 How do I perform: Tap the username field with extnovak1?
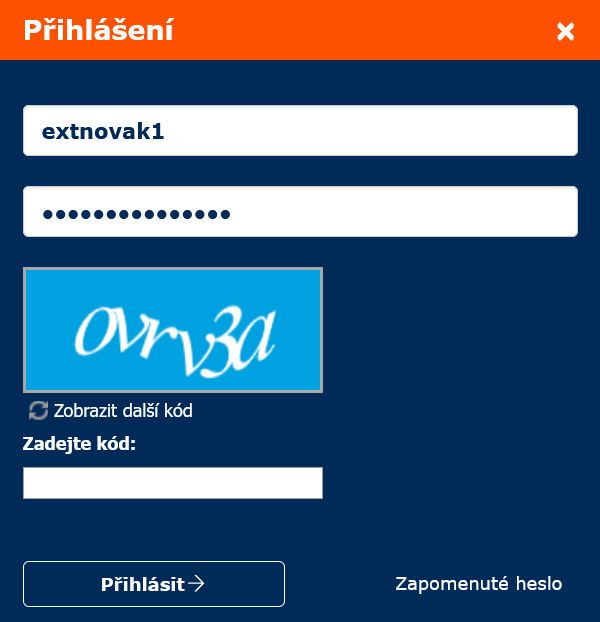(x=300, y=131)
